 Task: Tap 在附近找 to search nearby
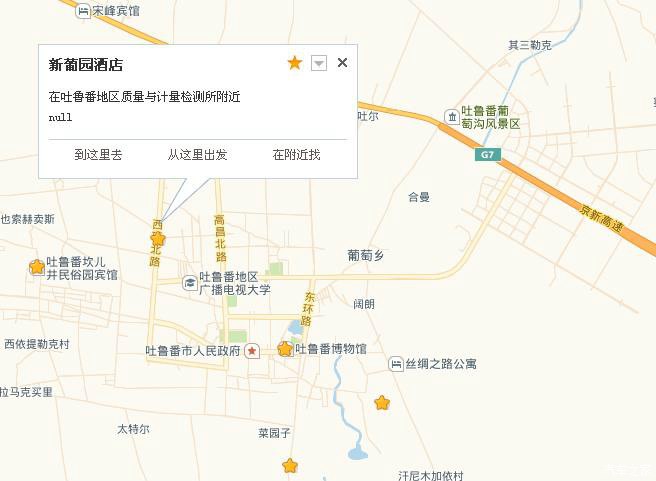click(296, 155)
